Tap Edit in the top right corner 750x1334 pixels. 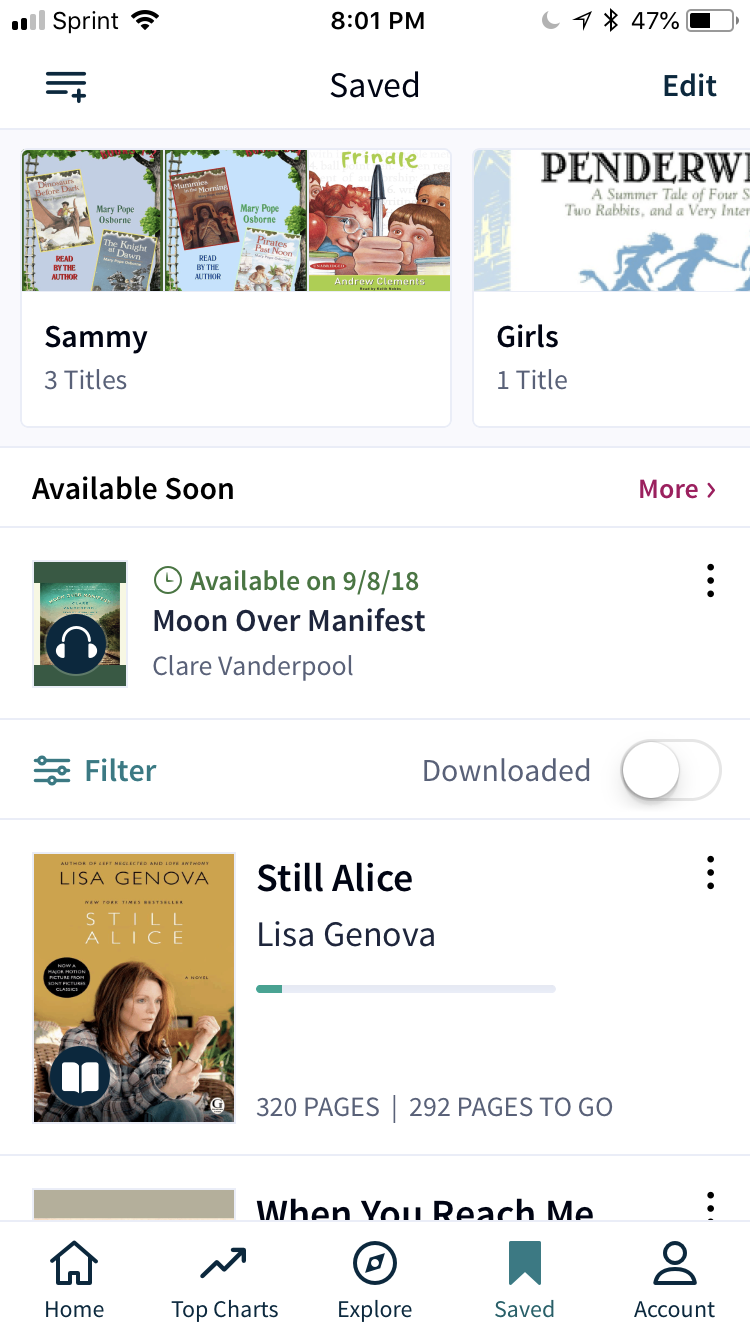(x=689, y=85)
